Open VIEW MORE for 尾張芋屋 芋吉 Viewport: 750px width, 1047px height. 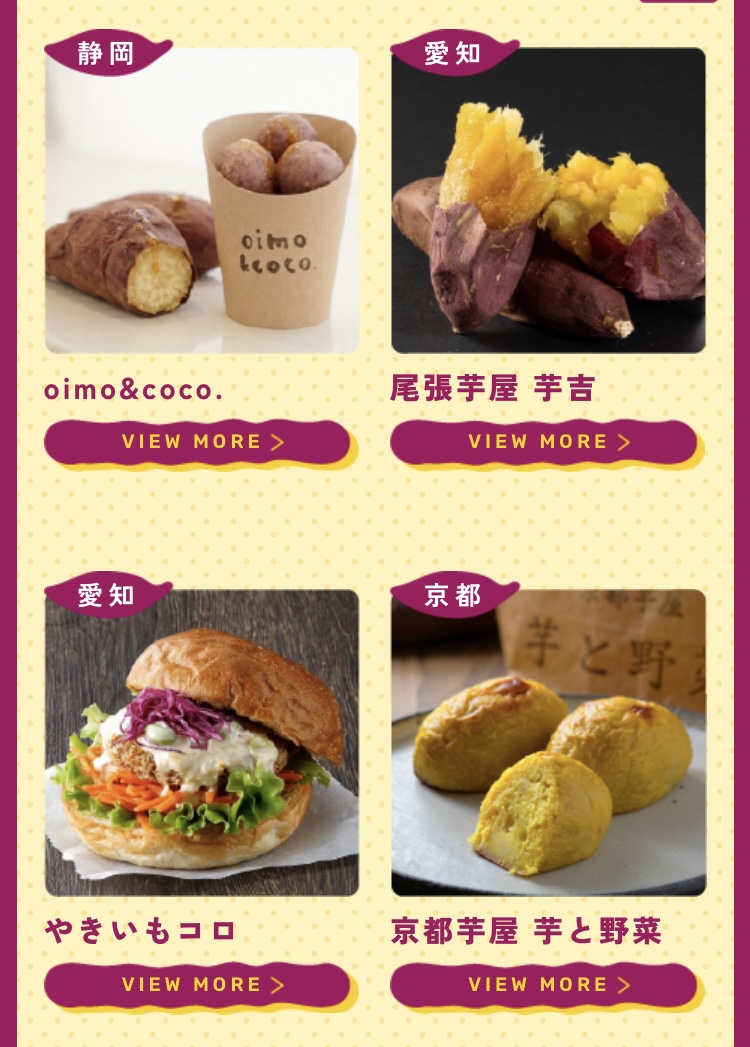click(544, 442)
